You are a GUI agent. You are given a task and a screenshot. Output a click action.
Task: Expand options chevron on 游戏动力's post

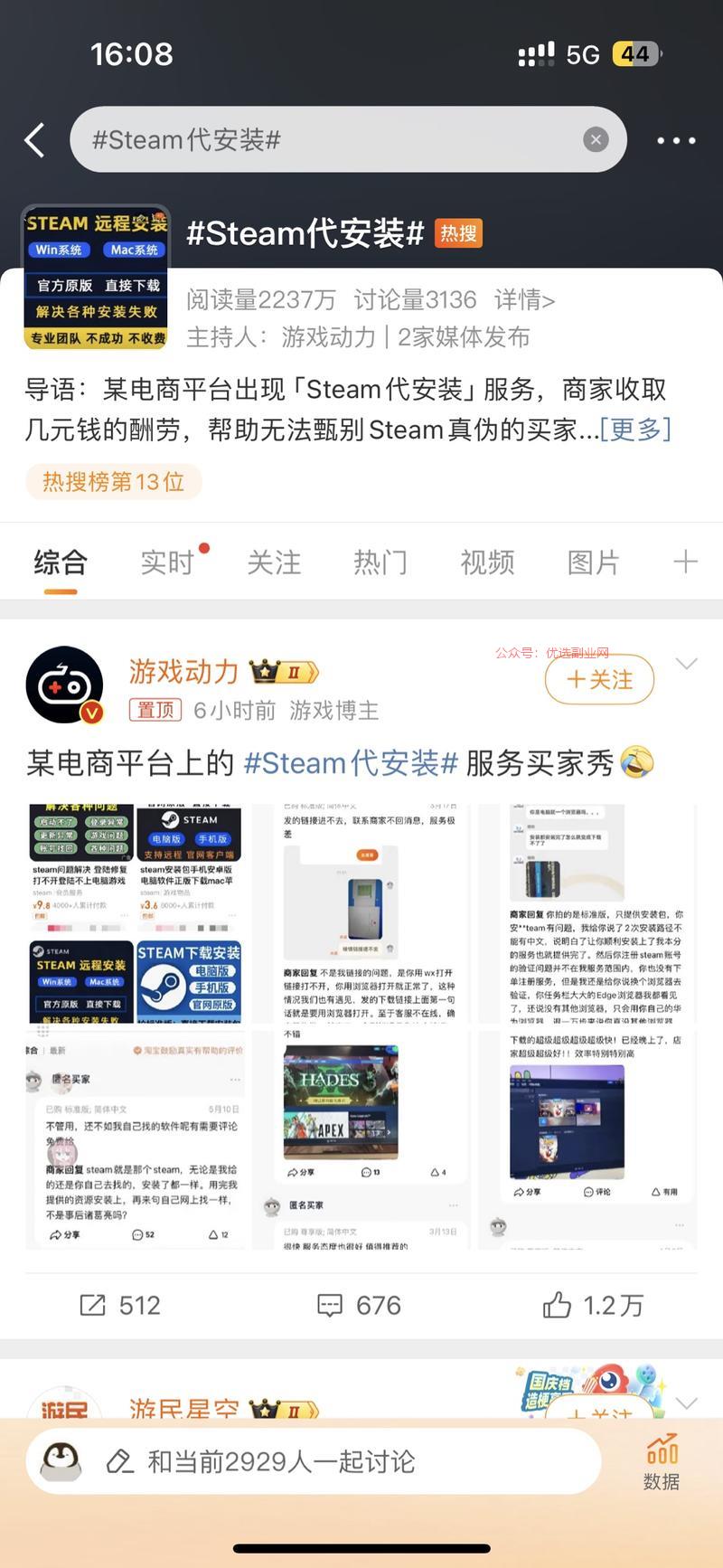[x=687, y=664]
